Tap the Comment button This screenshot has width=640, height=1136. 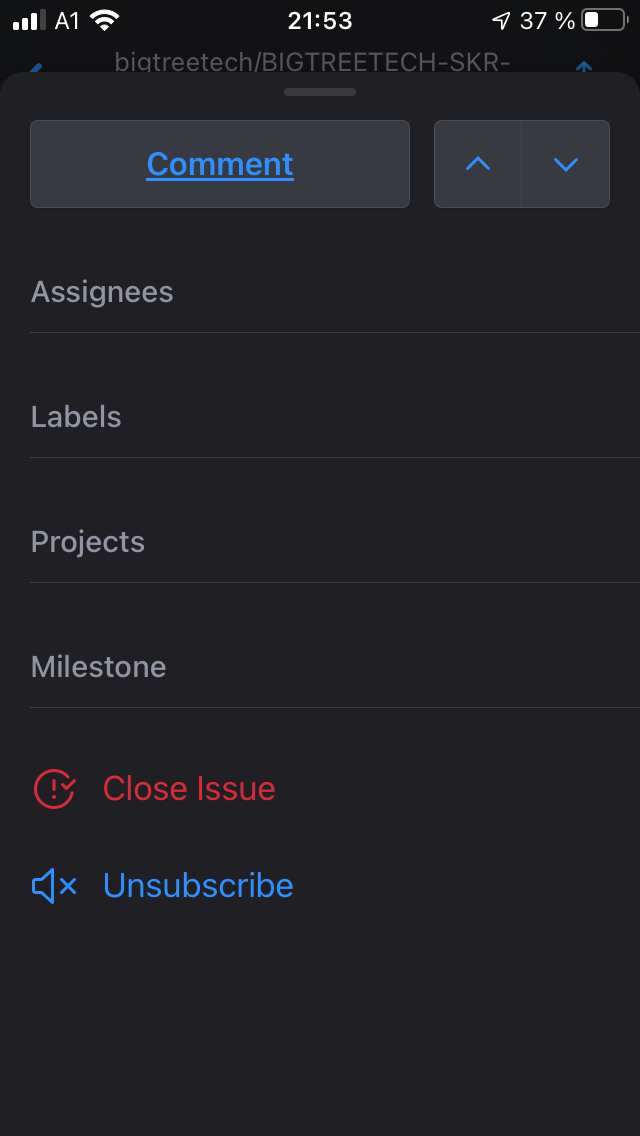click(220, 164)
